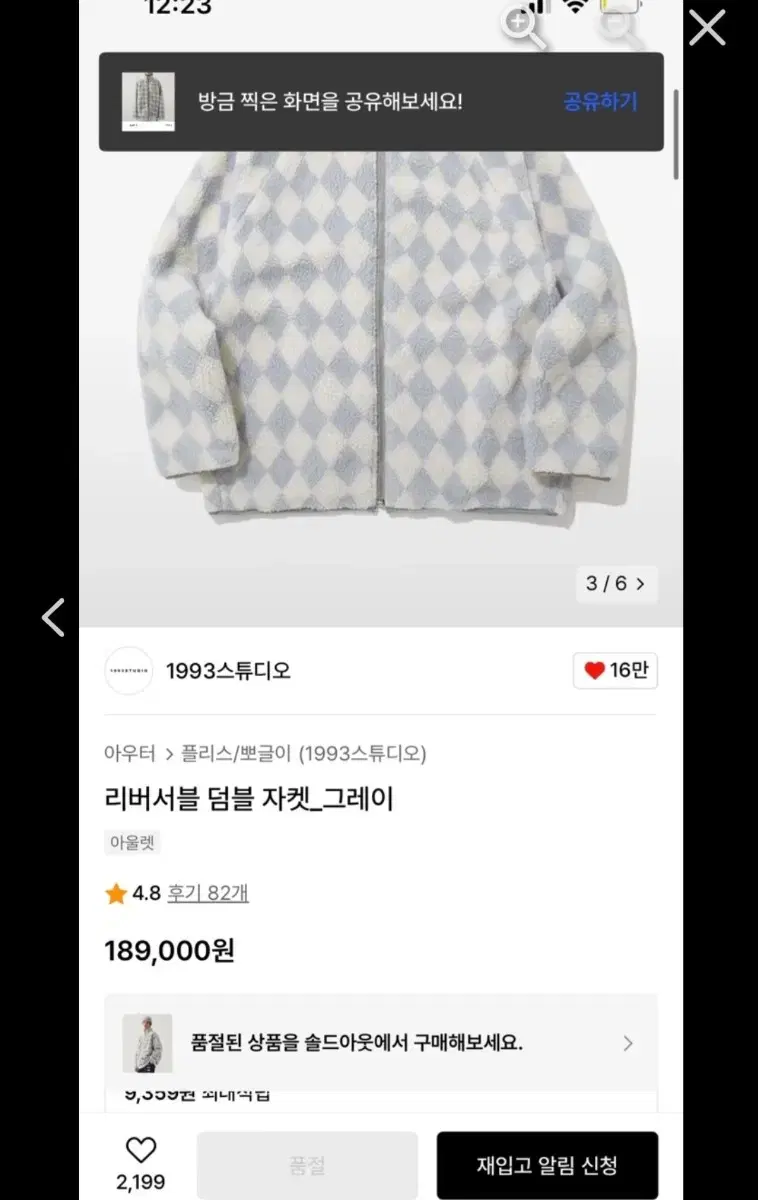Tap the back arrow on the left edge

[x=52, y=617]
